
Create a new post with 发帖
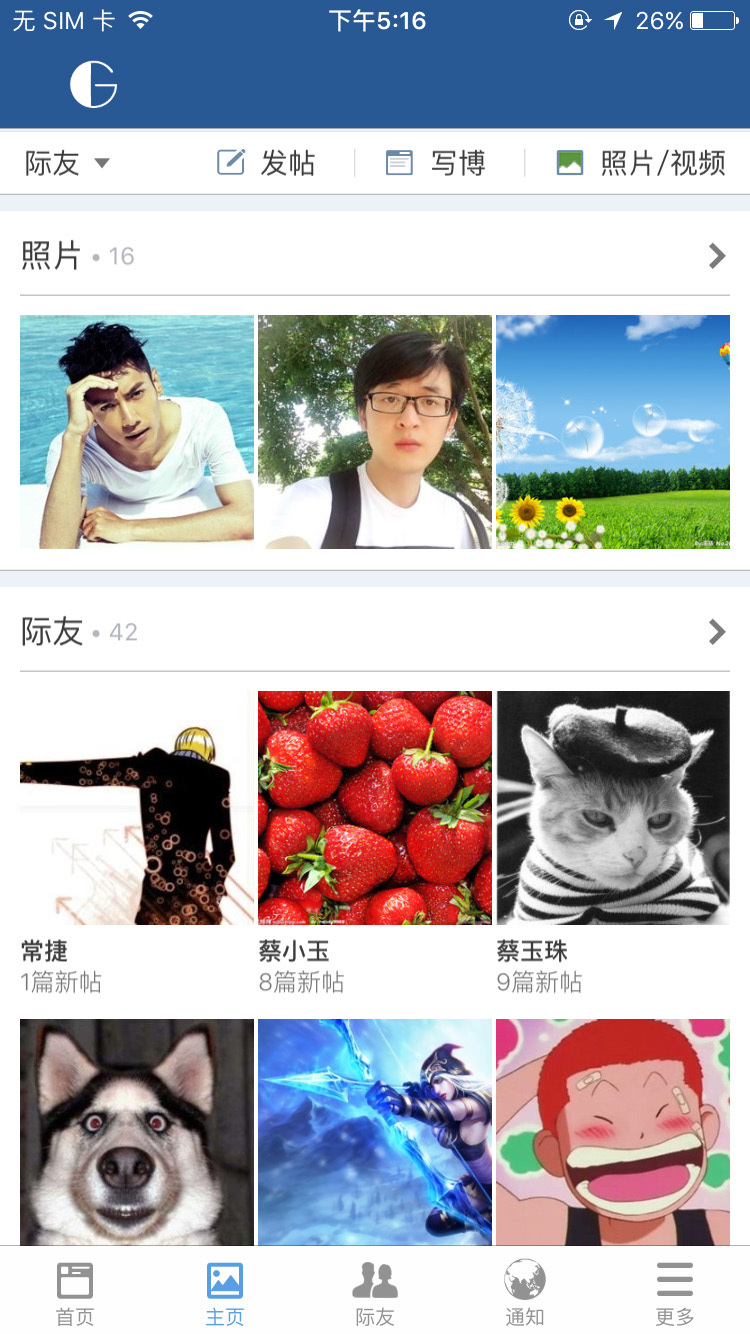[x=266, y=163]
